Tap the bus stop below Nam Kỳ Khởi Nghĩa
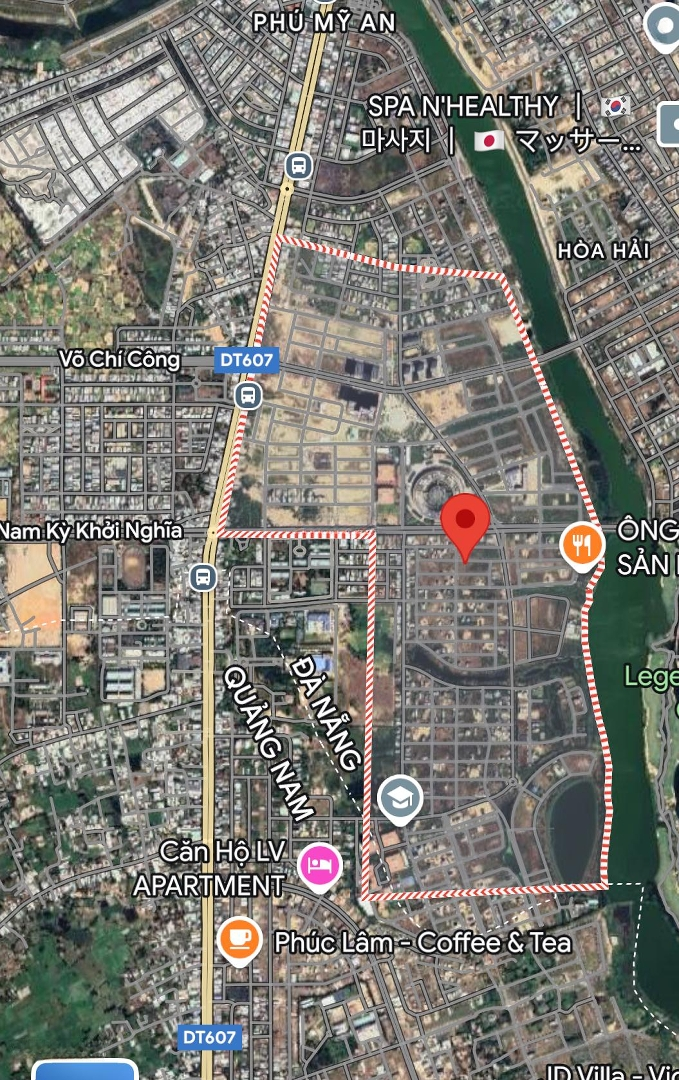679x1080 pixels. [x=203, y=576]
